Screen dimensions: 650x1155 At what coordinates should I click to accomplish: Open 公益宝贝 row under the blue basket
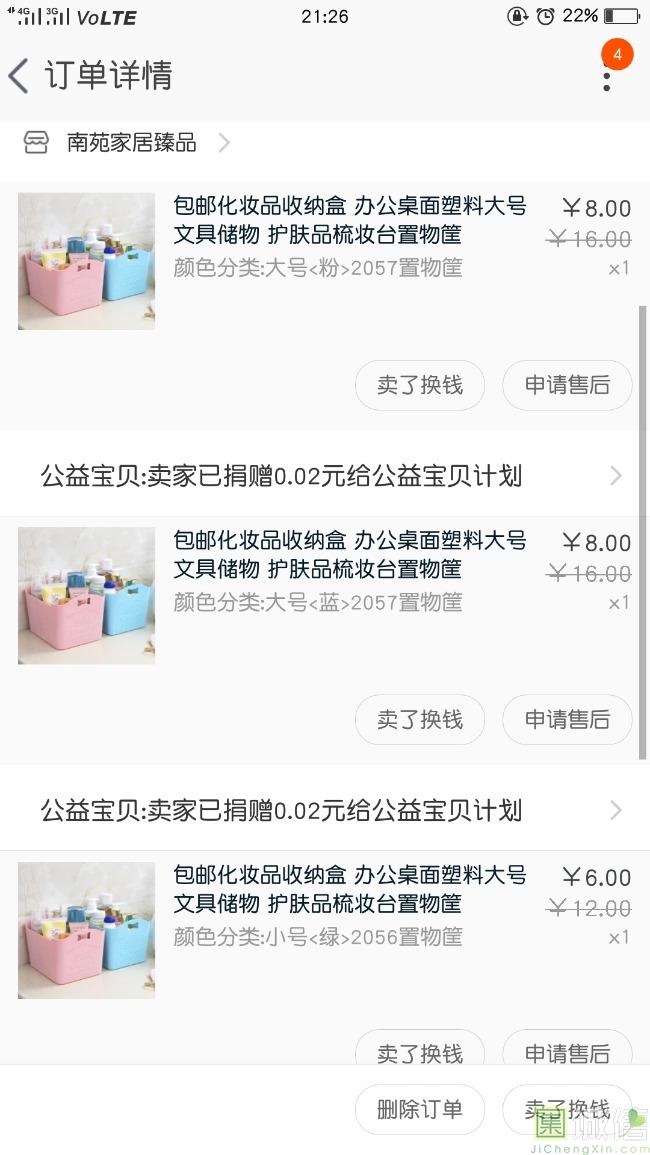coord(325,810)
